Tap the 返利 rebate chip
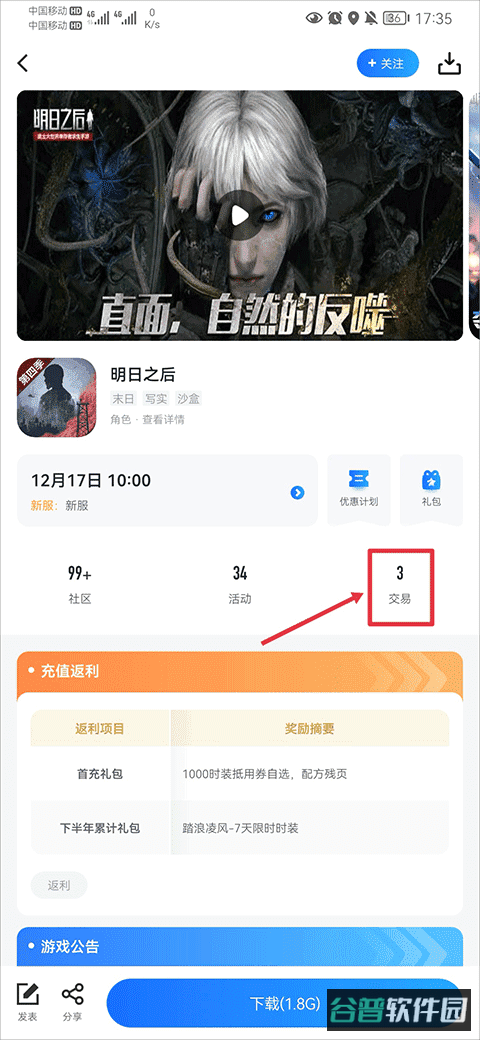Screen dimensions: 480x1040 [x=59, y=885]
